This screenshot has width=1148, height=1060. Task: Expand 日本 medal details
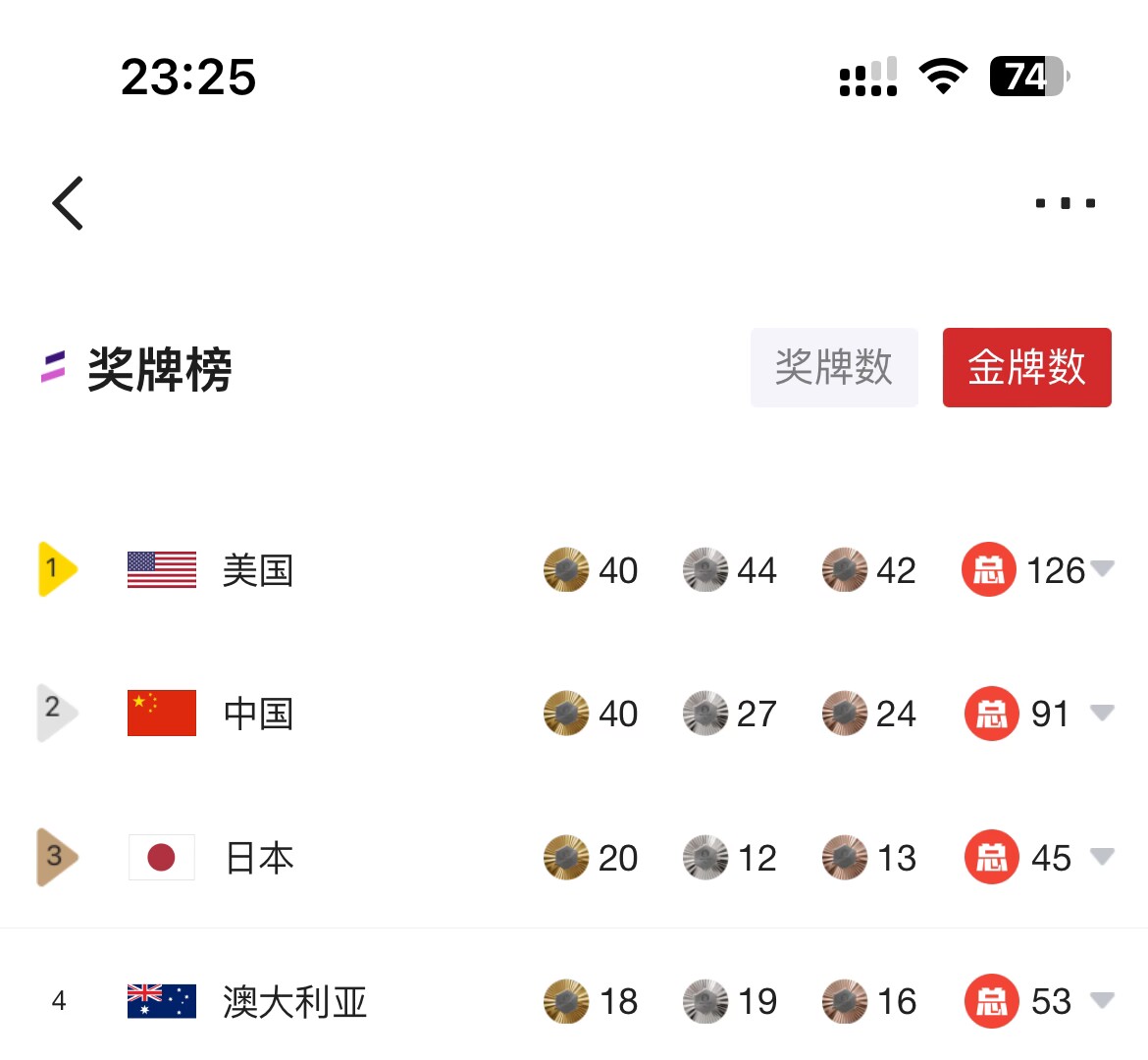[x=1102, y=857]
